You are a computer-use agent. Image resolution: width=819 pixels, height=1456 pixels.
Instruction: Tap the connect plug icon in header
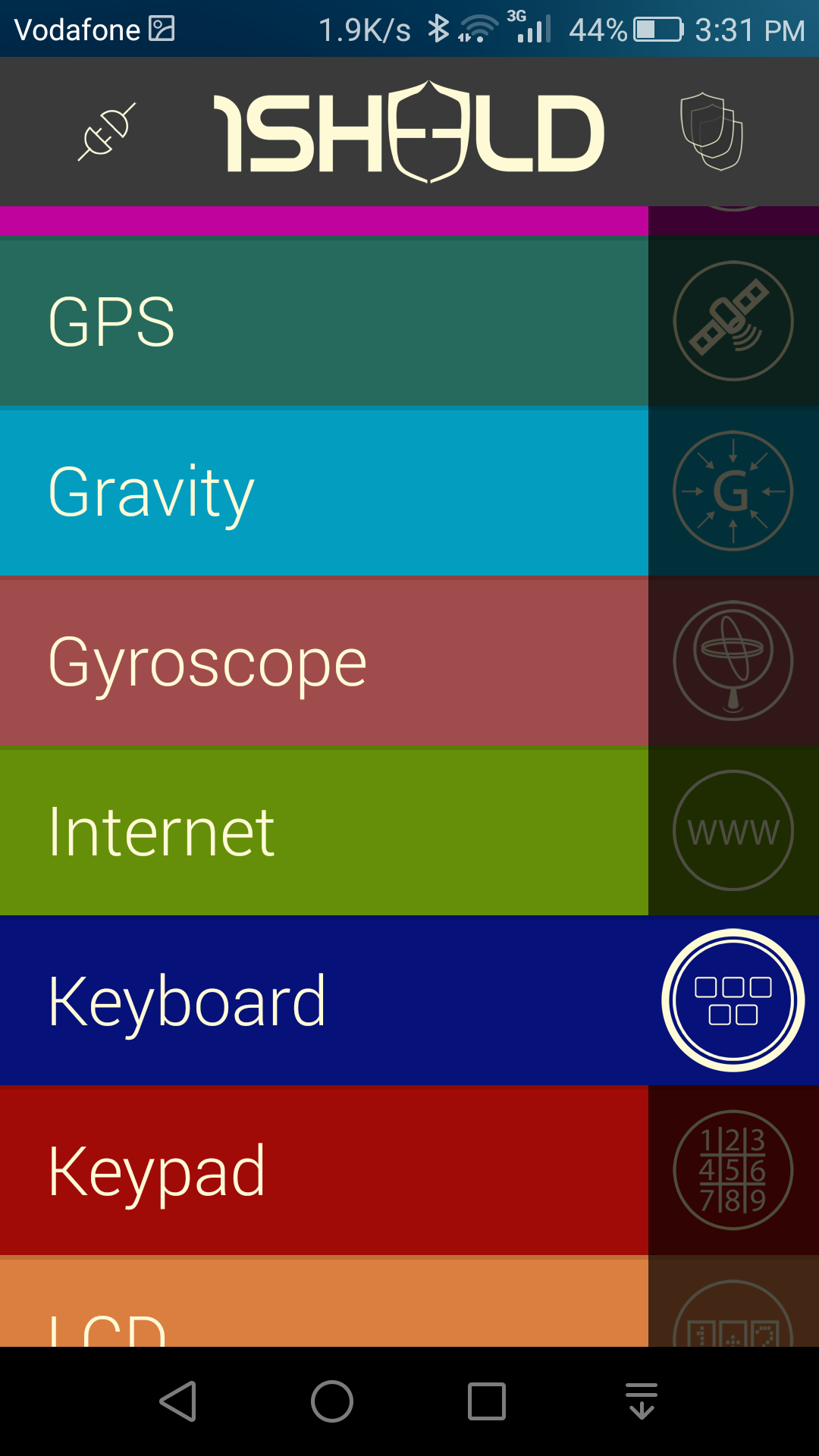[x=106, y=130]
